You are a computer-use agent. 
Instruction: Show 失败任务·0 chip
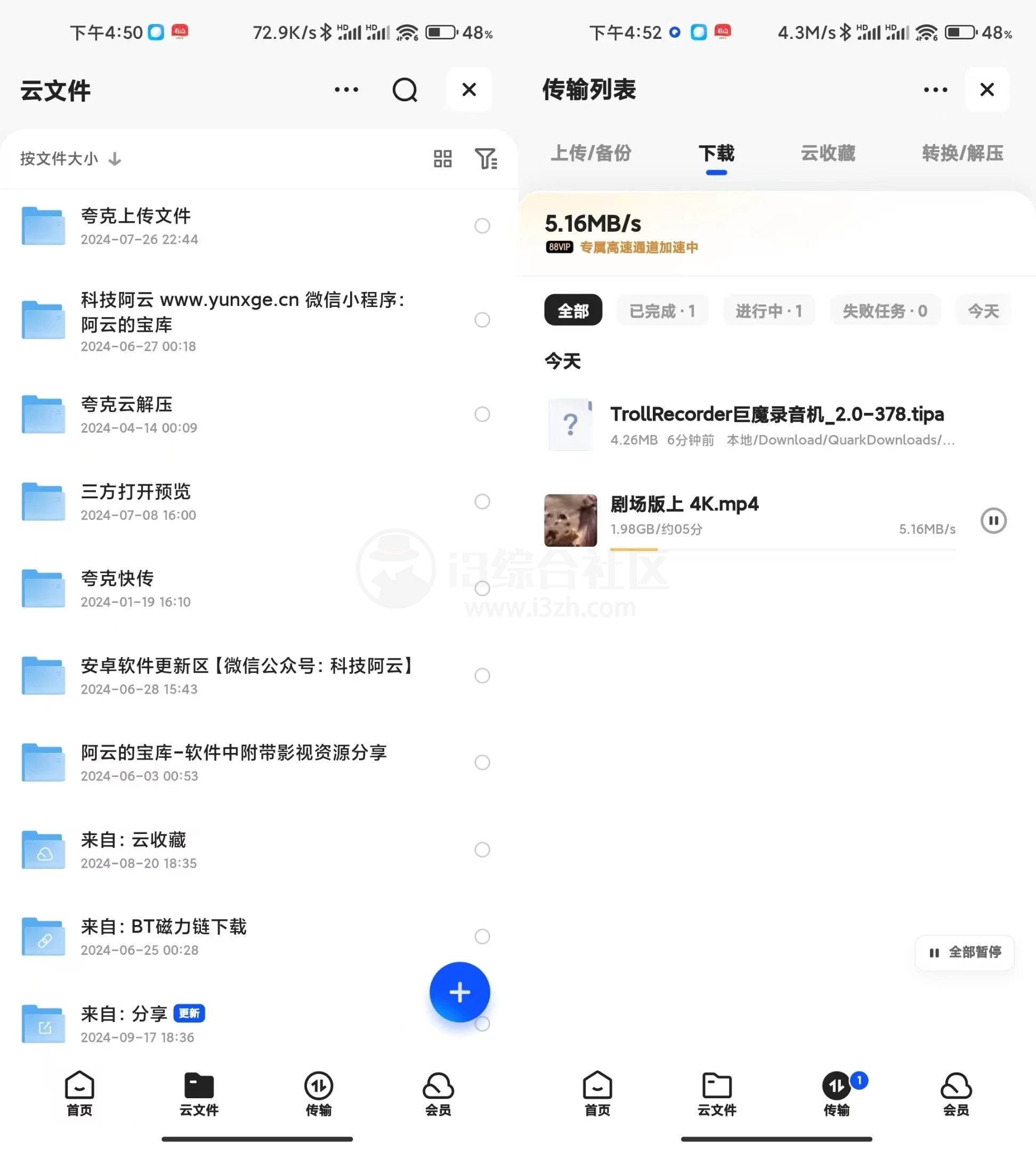885,311
